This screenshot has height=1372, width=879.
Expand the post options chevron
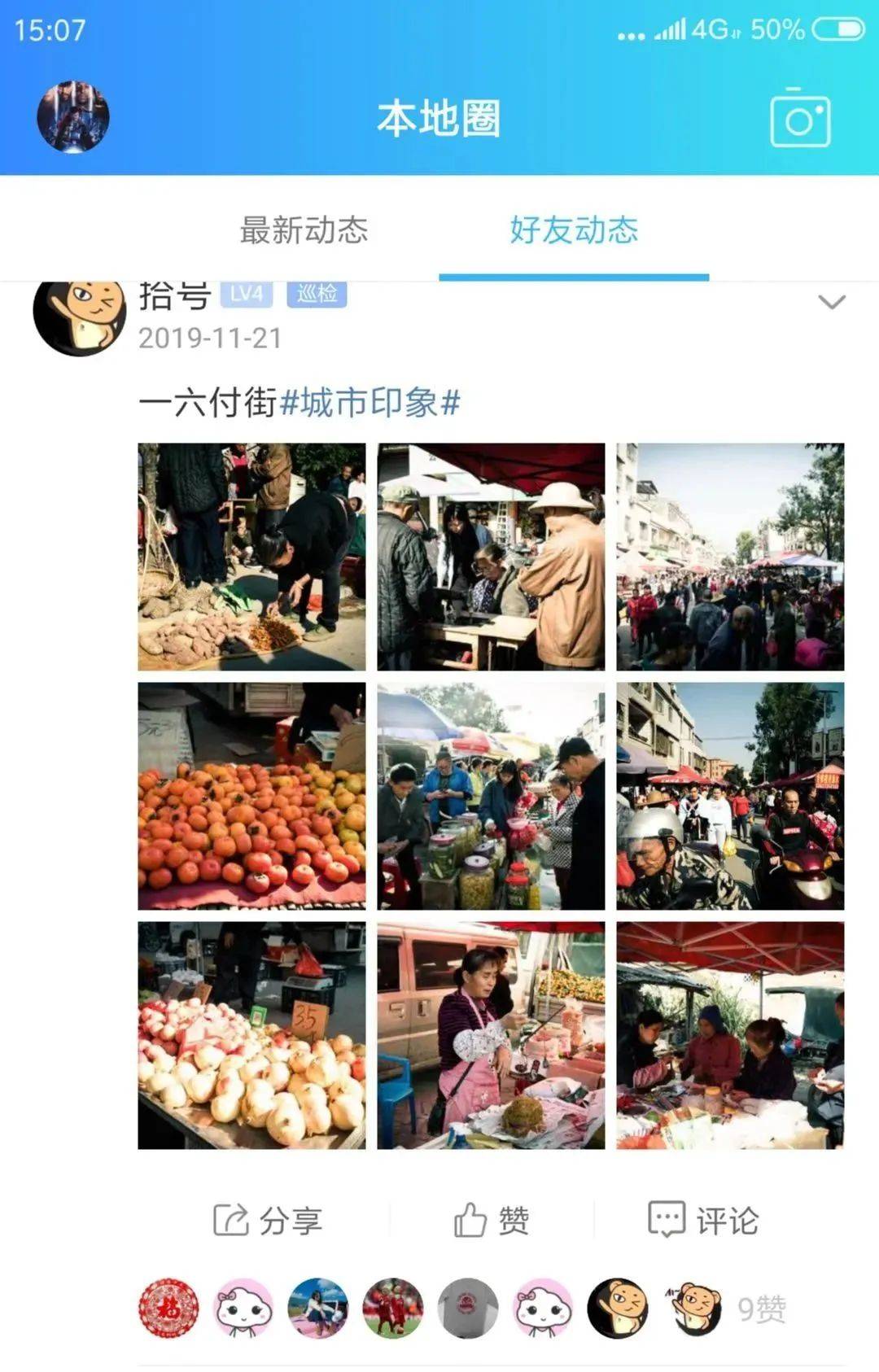pos(831,302)
